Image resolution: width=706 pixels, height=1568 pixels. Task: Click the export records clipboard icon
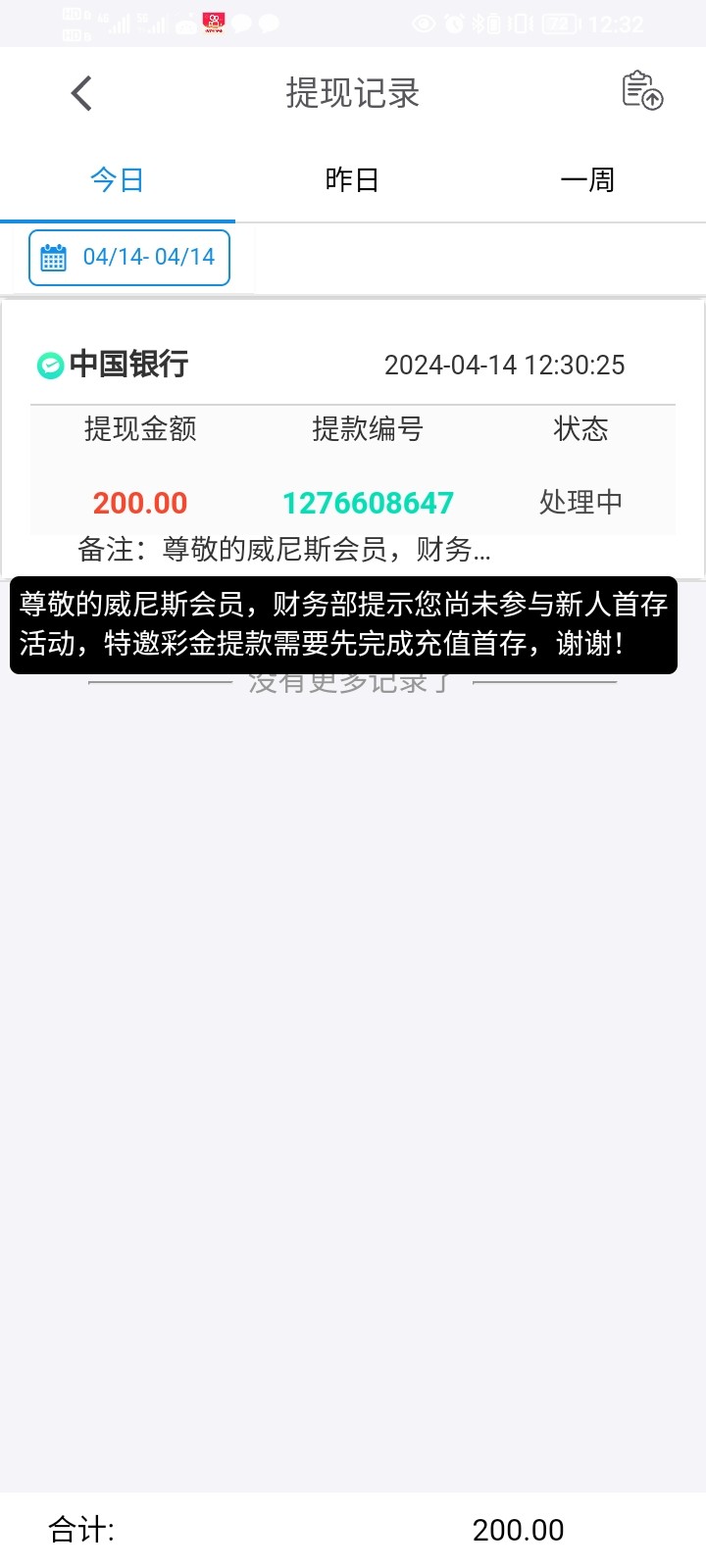pyautogui.click(x=641, y=92)
